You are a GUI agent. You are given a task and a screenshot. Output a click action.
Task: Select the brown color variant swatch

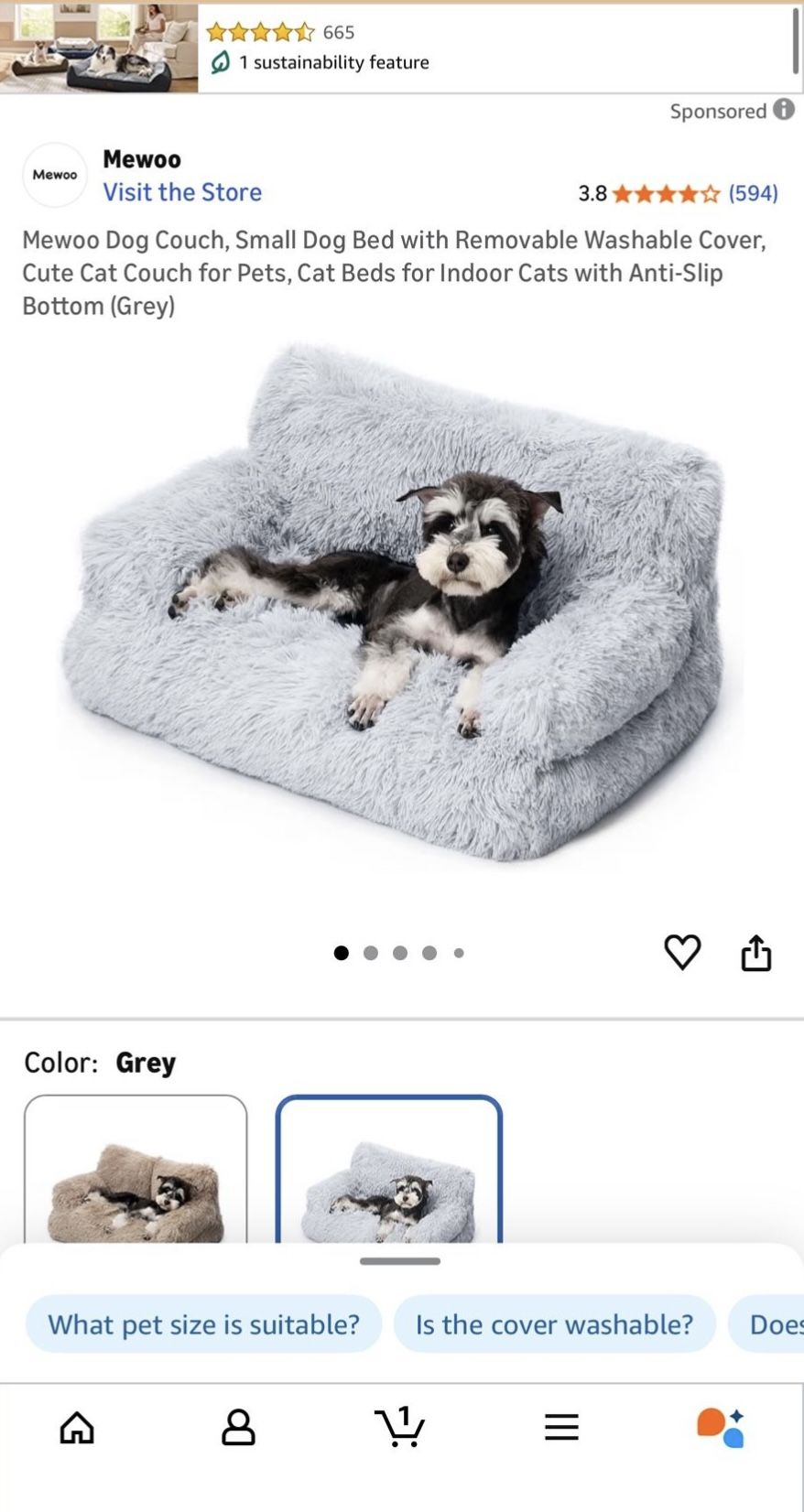(136, 1181)
